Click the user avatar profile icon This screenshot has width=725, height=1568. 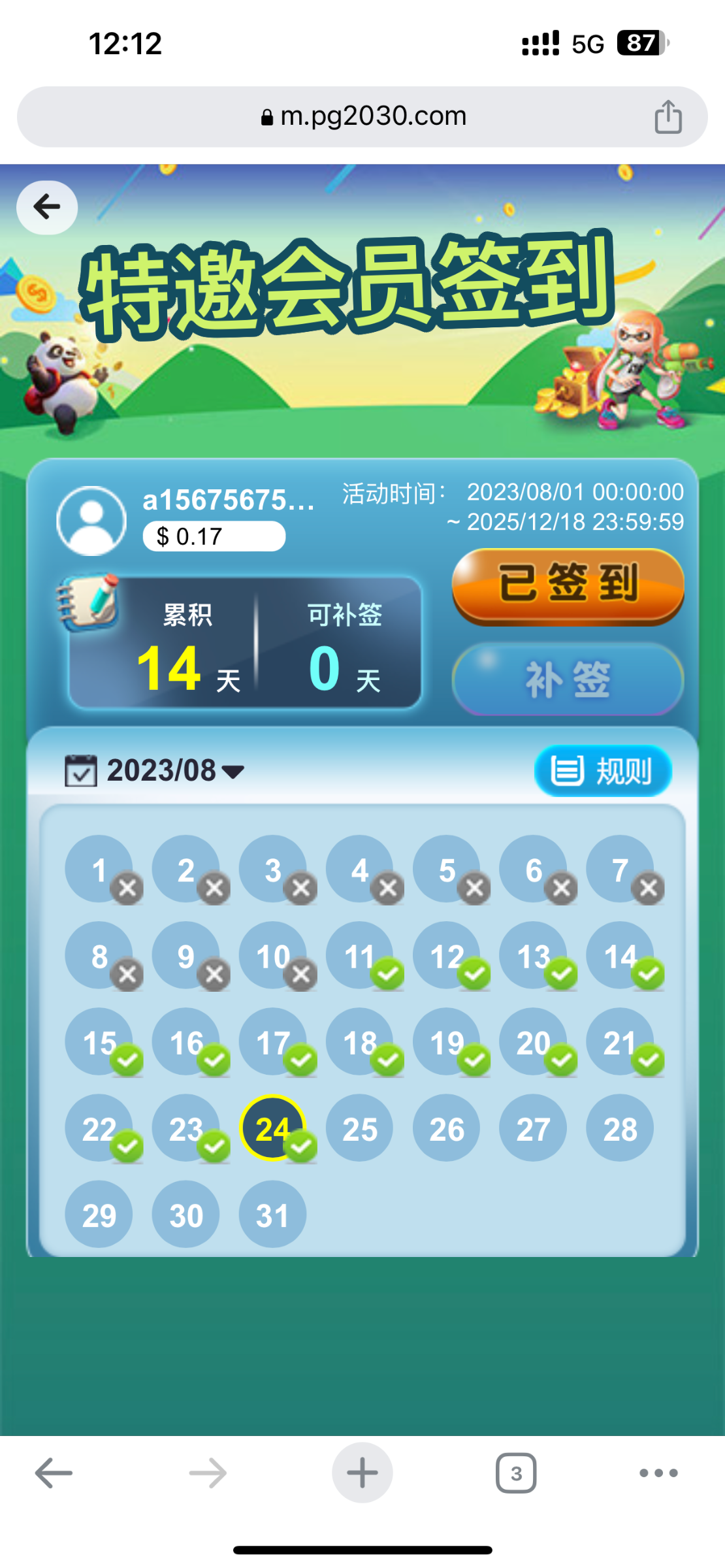[x=91, y=519]
